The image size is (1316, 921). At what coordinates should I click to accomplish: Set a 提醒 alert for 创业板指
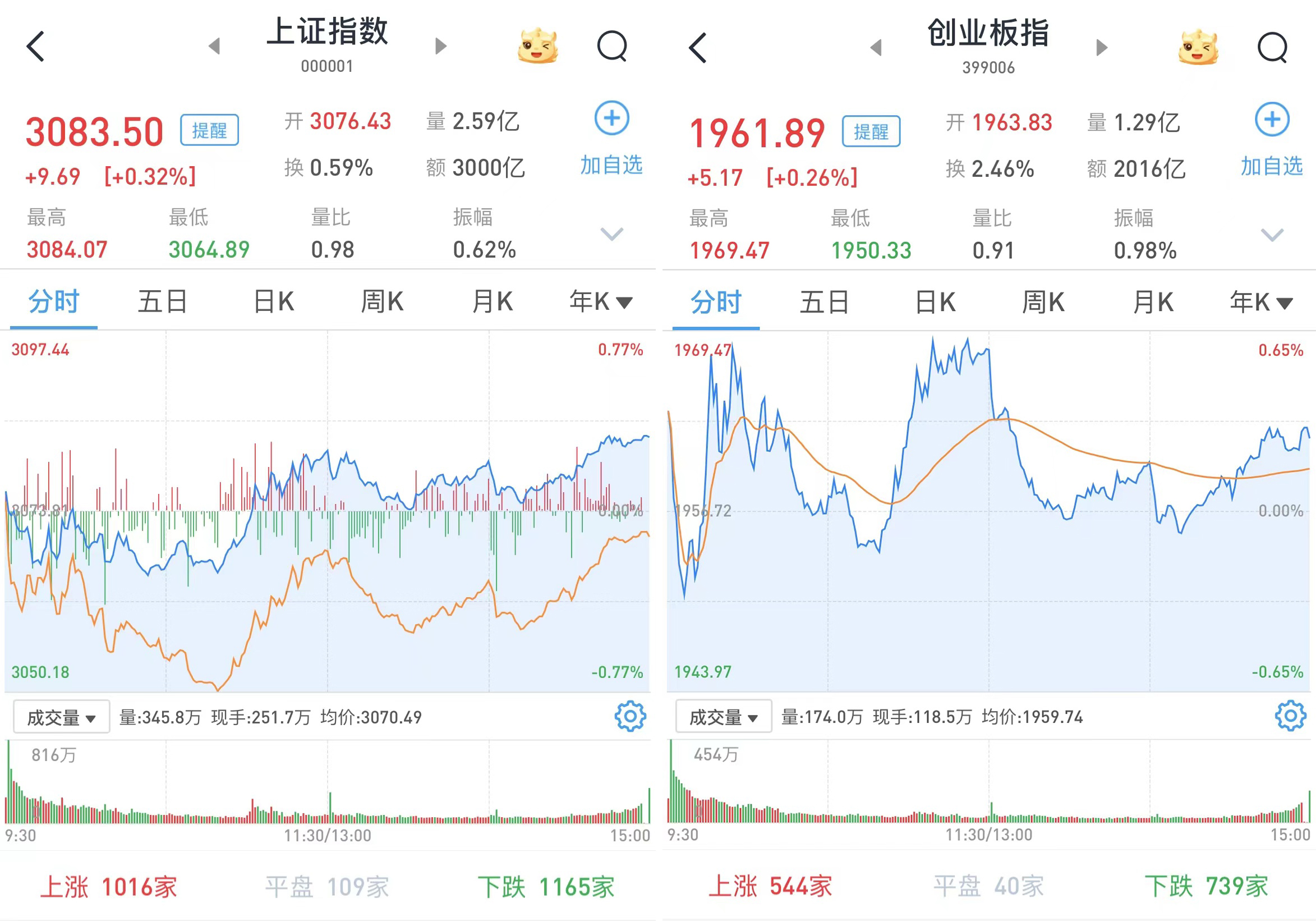click(871, 131)
